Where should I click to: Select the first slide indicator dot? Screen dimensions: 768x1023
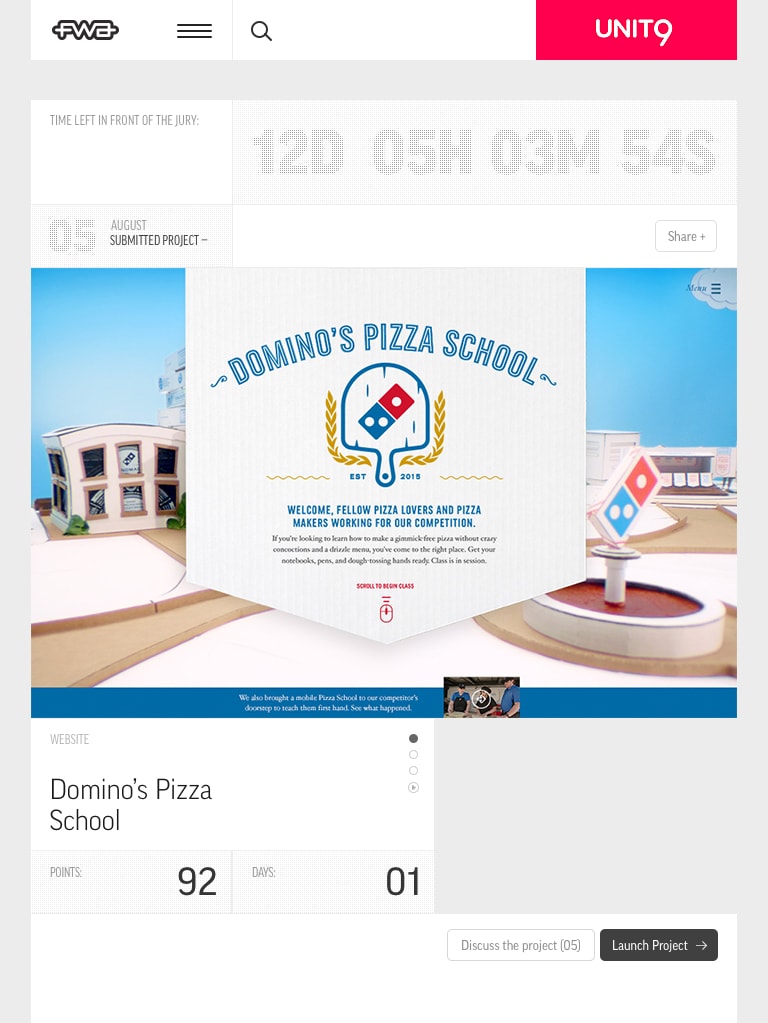pos(414,739)
